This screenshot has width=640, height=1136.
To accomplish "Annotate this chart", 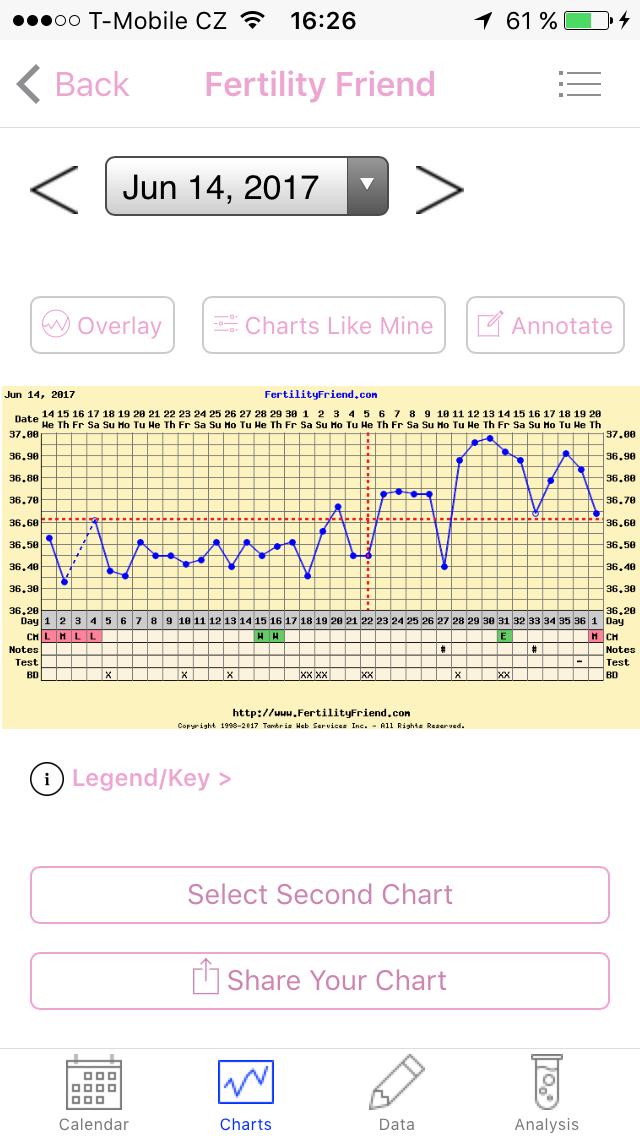I will [545, 325].
